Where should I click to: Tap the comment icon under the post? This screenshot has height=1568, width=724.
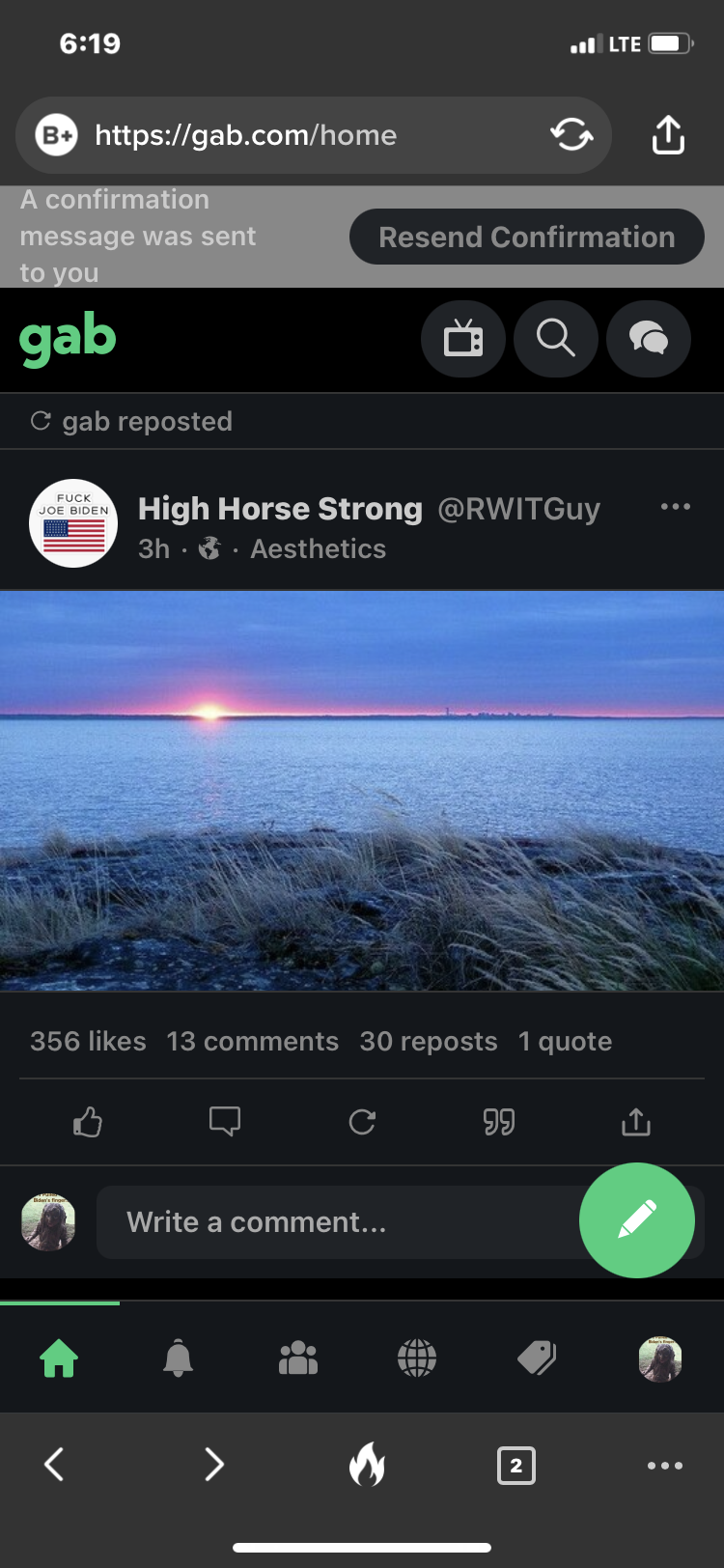click(x=225, y=1122)
